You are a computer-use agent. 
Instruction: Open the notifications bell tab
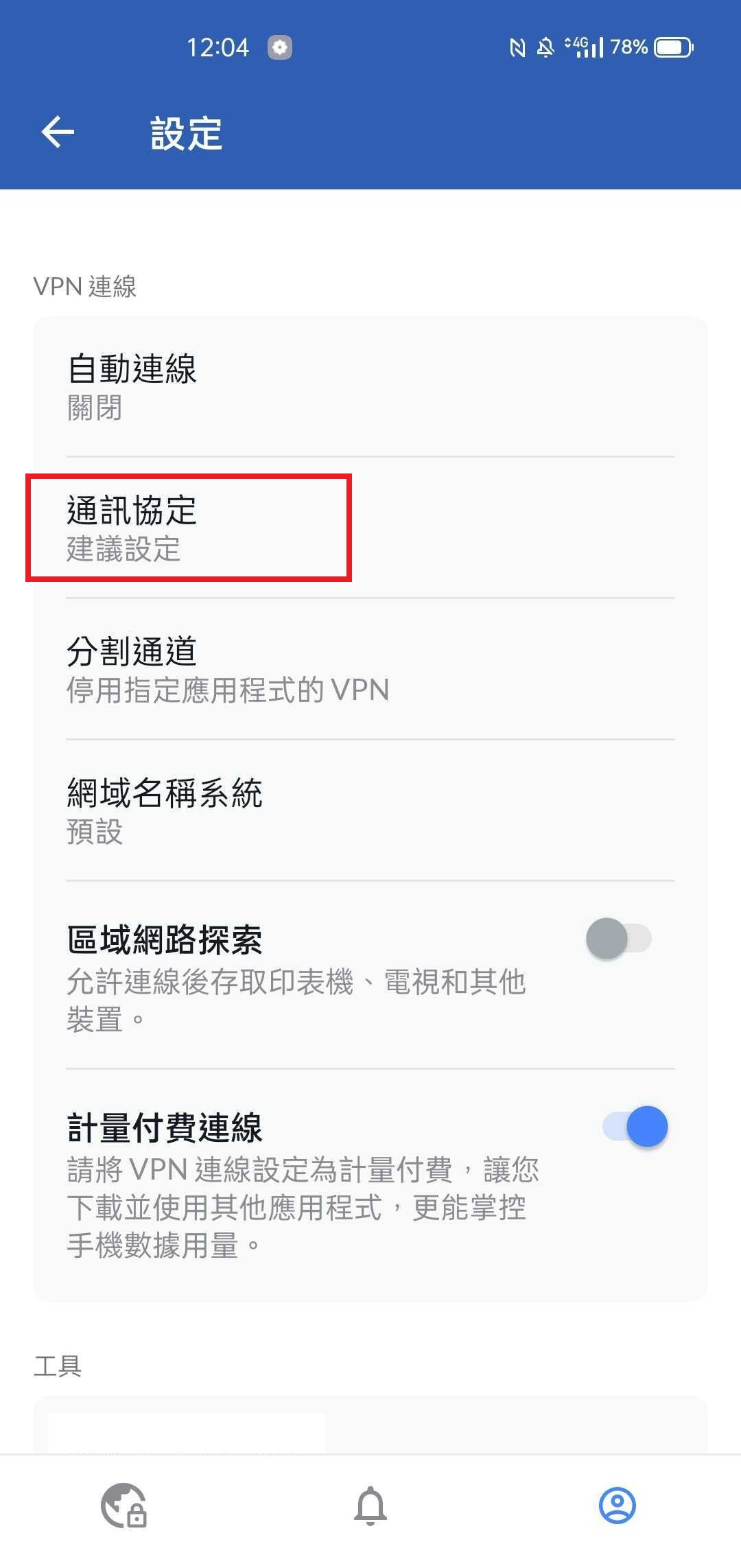[x=370, y=1506]
